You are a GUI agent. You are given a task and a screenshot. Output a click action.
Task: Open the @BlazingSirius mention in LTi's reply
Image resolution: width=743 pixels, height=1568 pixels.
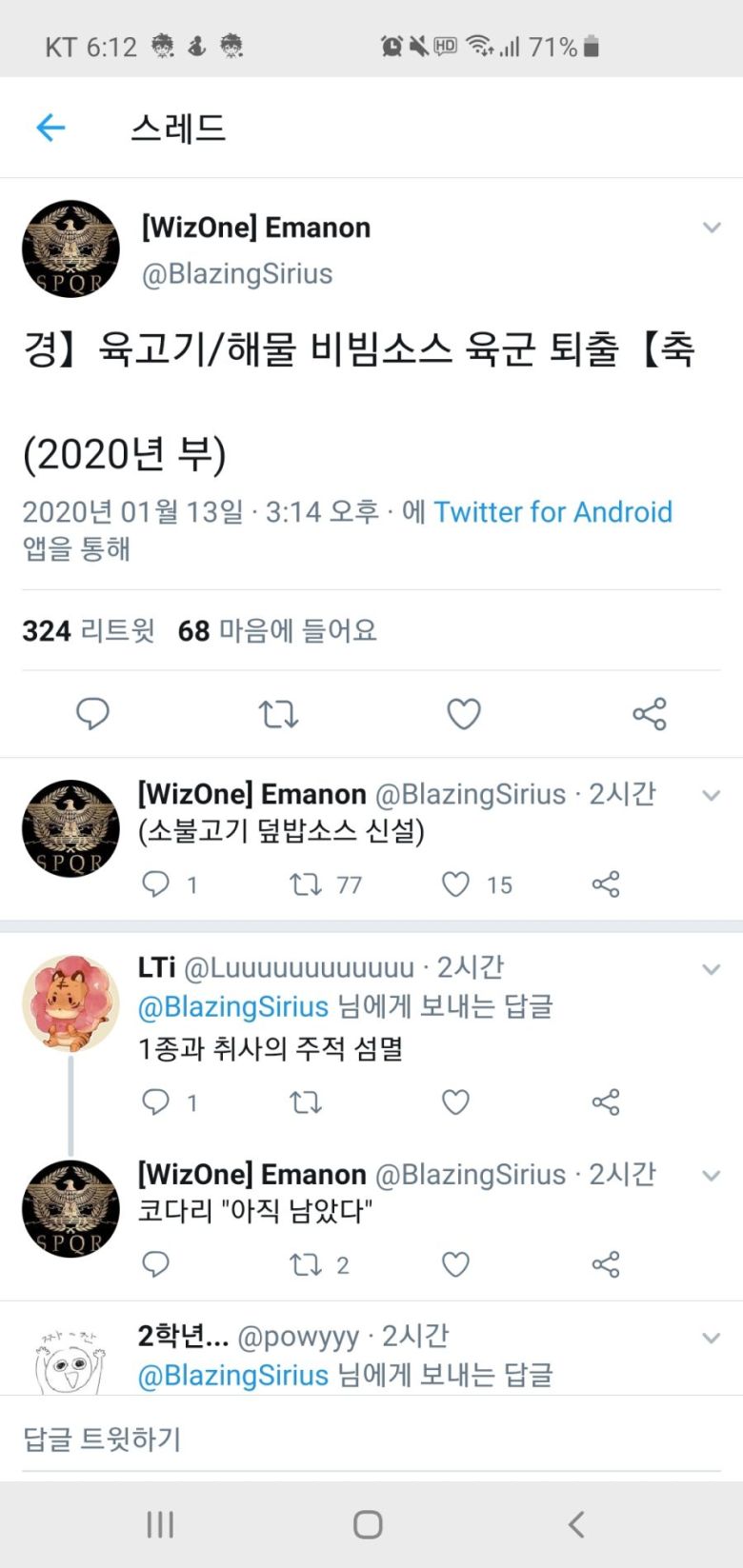pos(233,1006)
